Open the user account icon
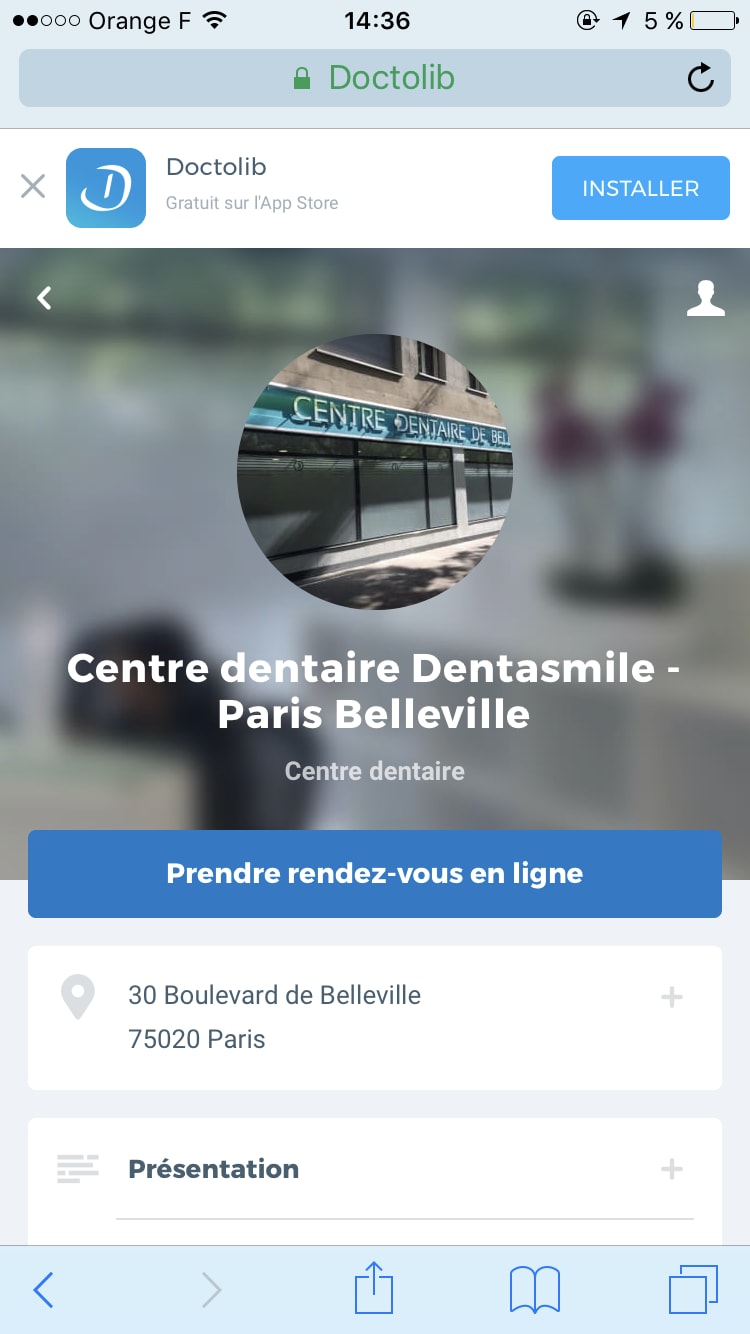The width and height of the screenshot is (750, 1334). (705, 298)
